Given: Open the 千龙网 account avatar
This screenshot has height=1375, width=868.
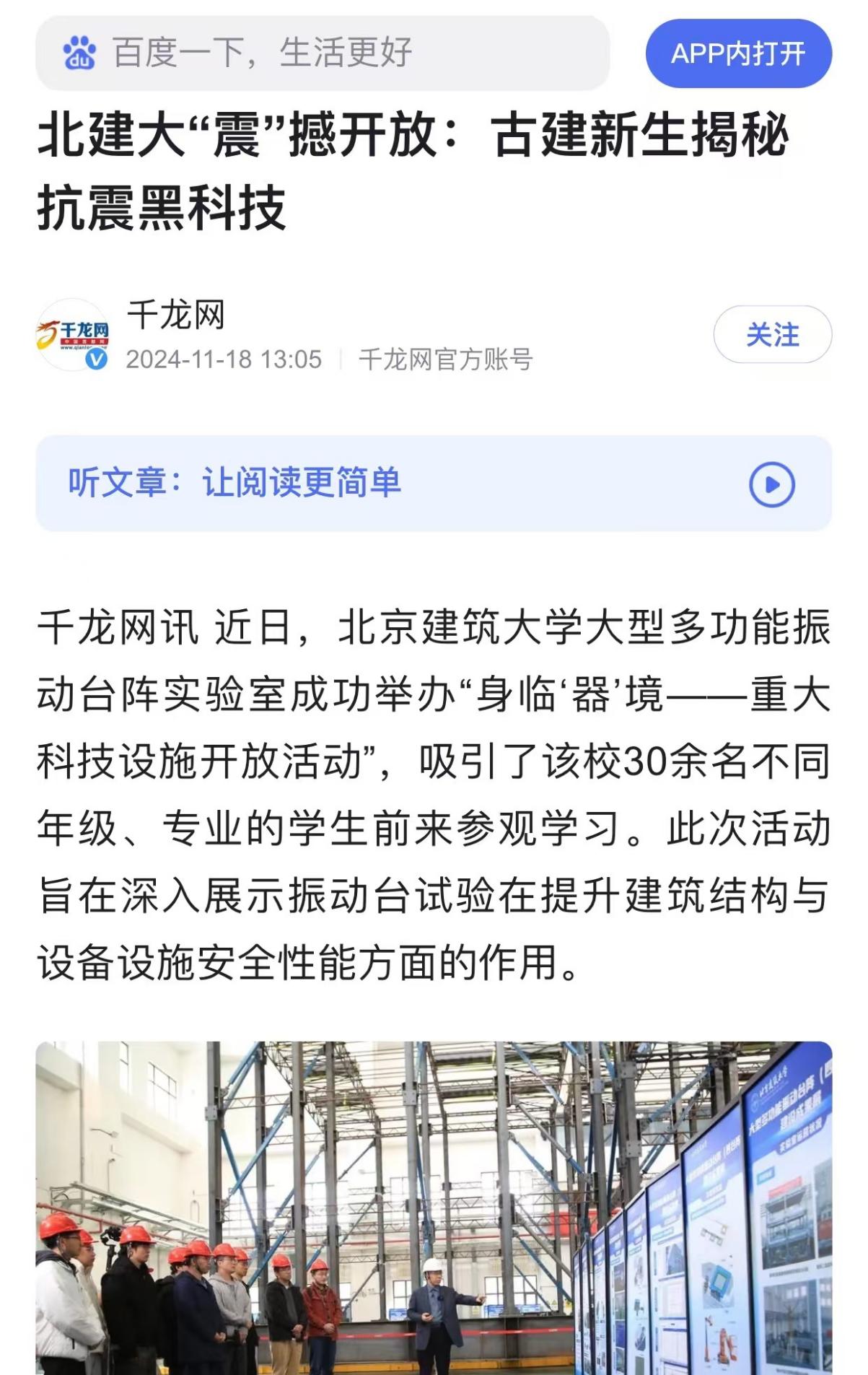Looking at the screenshot, I should (73, 336).
